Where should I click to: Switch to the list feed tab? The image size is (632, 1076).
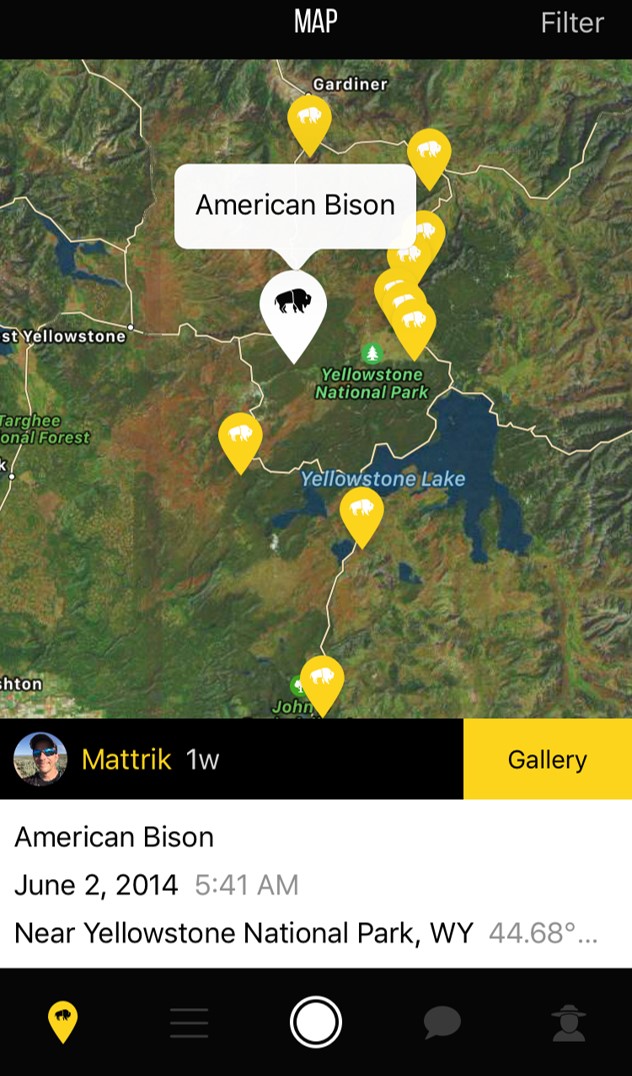189,1022
